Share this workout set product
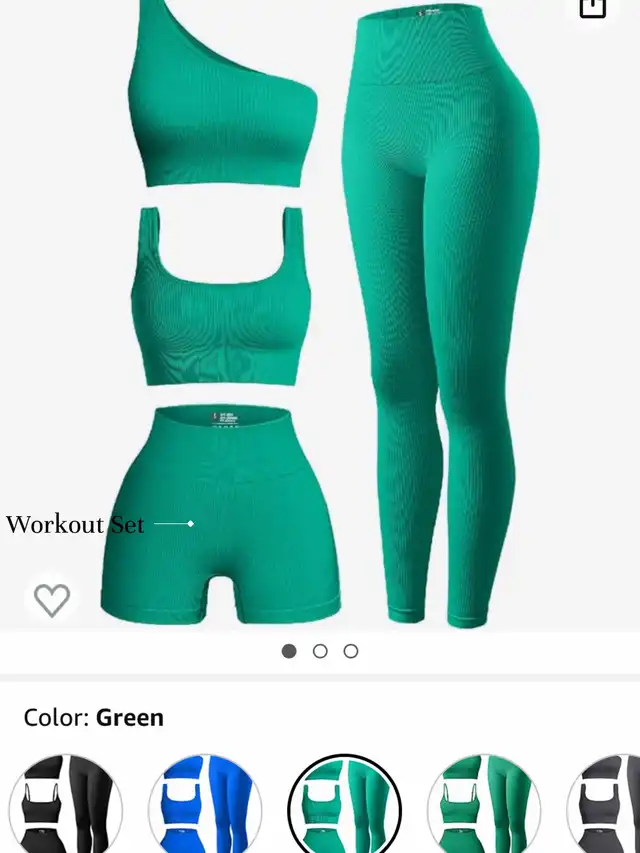 click(x=592, y=7)
